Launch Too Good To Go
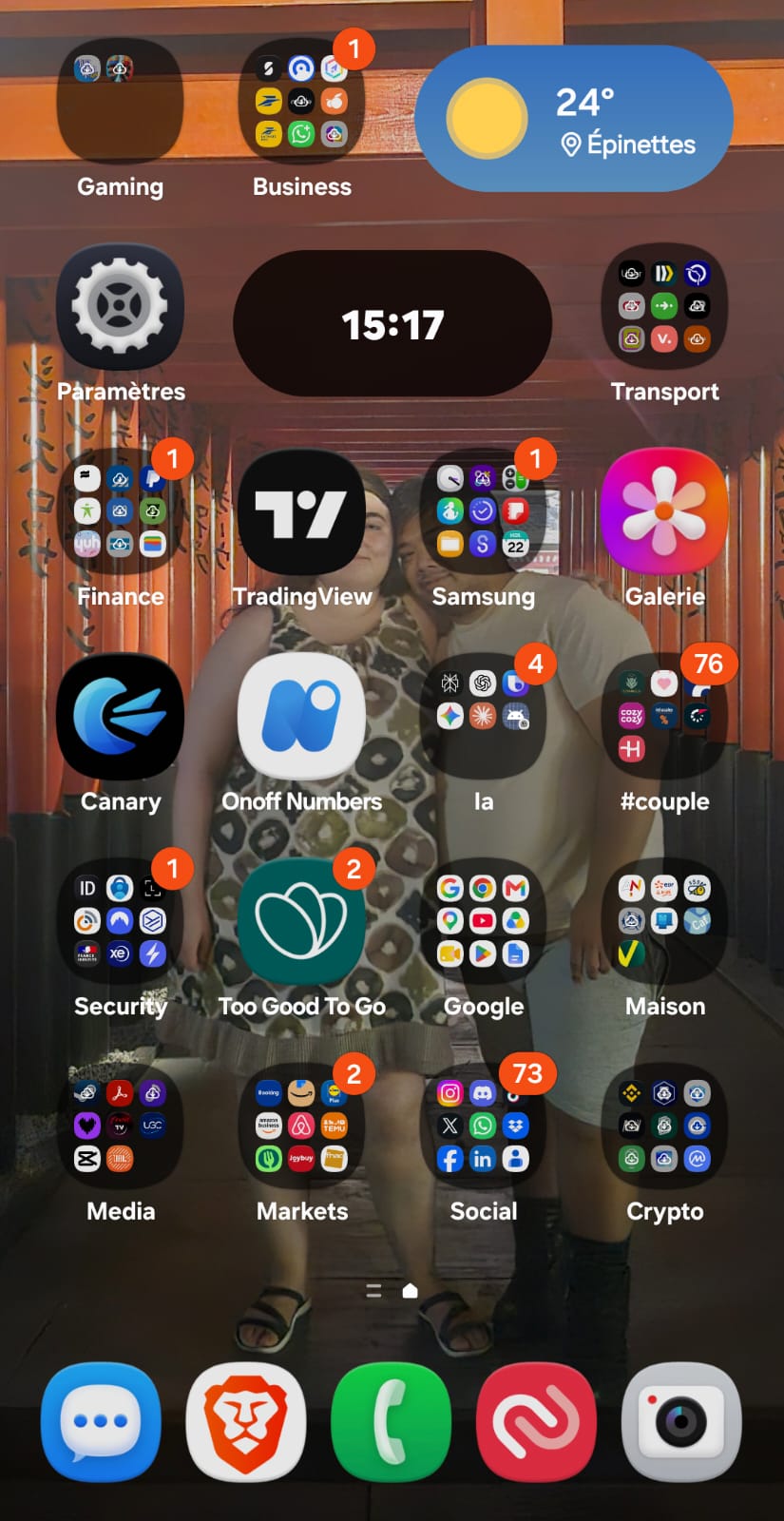The image size is (784, 1521). click(x=301, y=921)
